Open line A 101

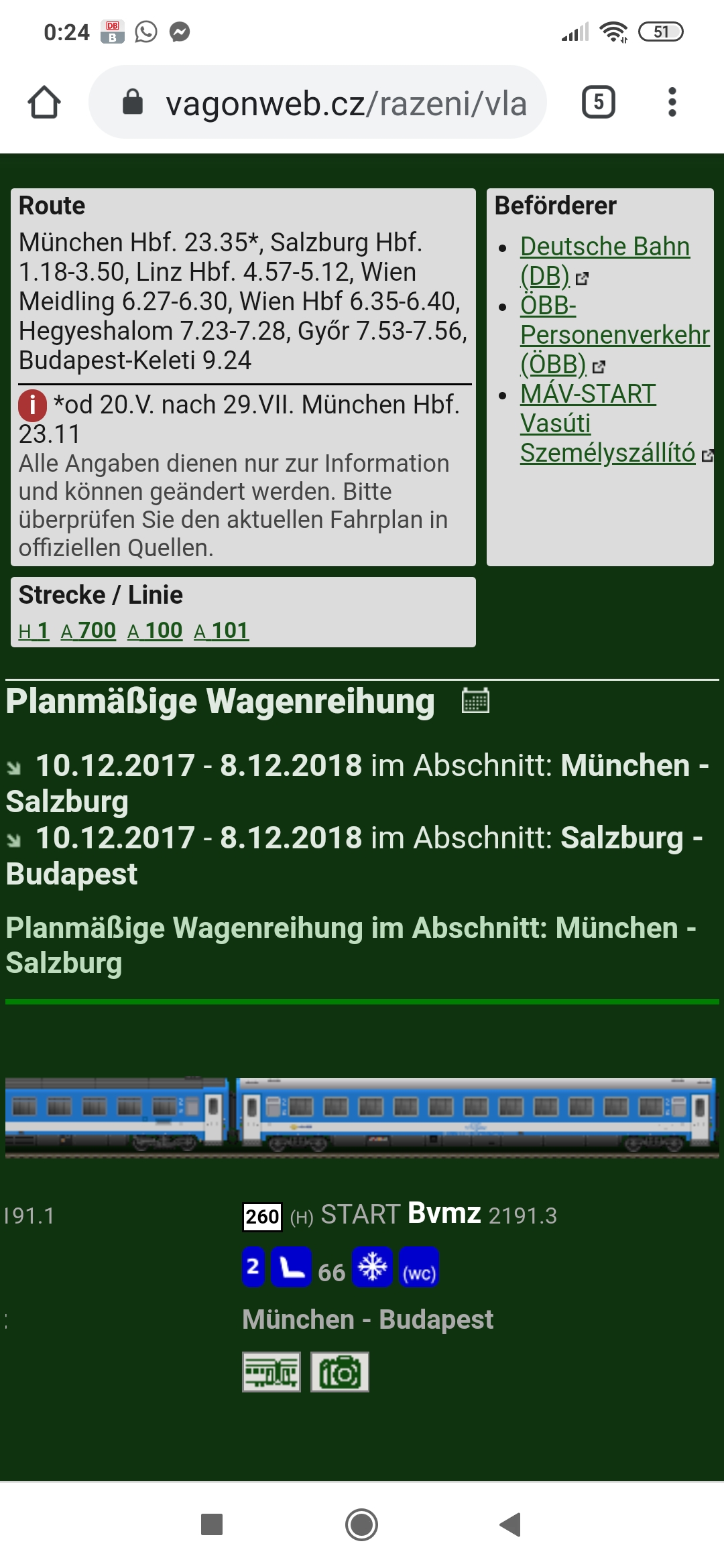[221, 631]
